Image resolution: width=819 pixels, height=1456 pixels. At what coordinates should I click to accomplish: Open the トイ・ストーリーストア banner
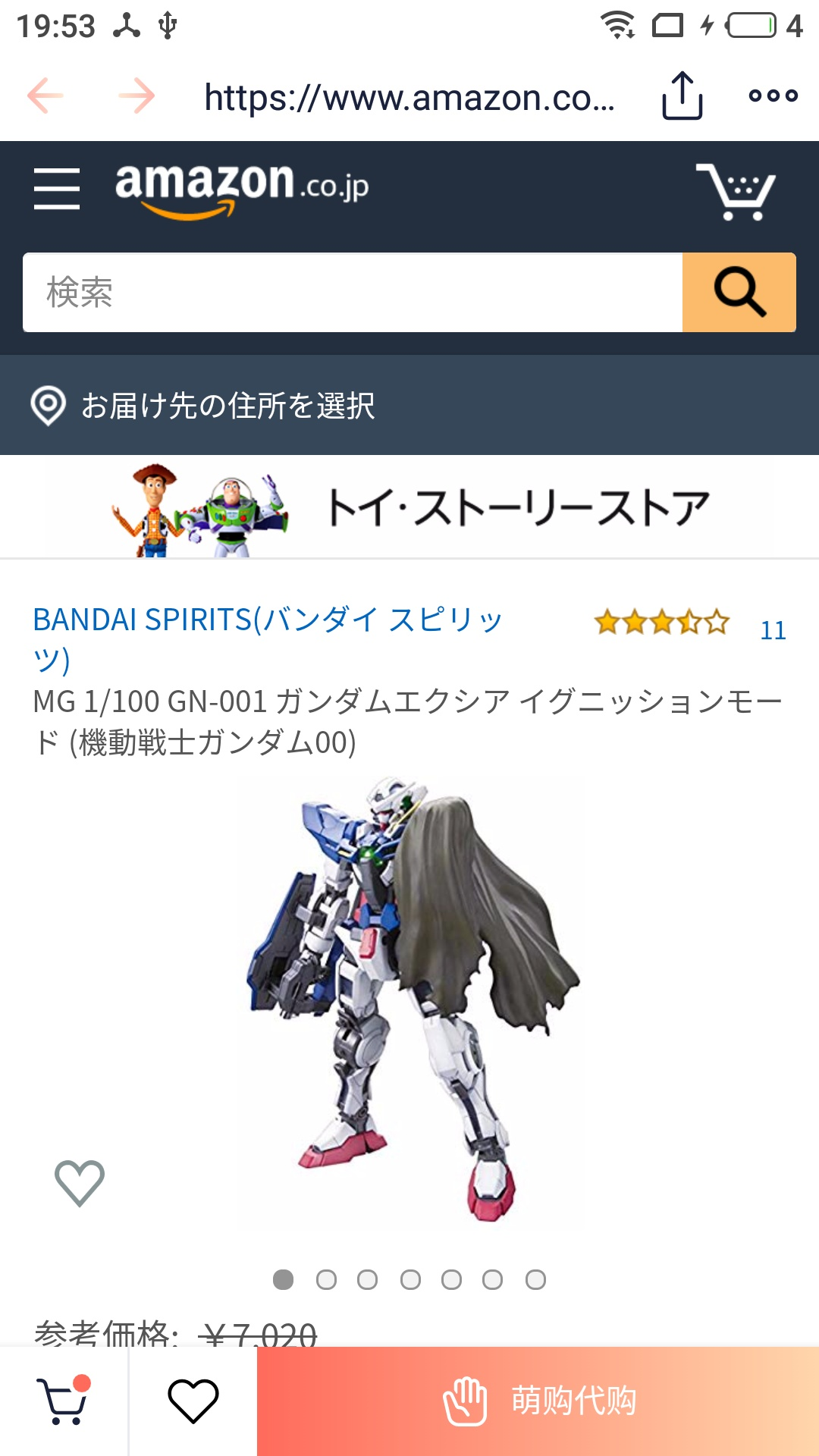(409, 507)
